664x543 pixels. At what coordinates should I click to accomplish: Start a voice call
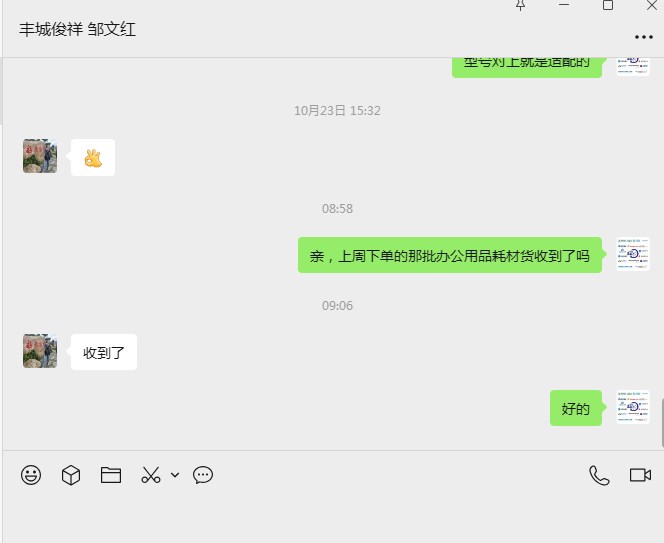pyautogui.click(x=599, y=475)
